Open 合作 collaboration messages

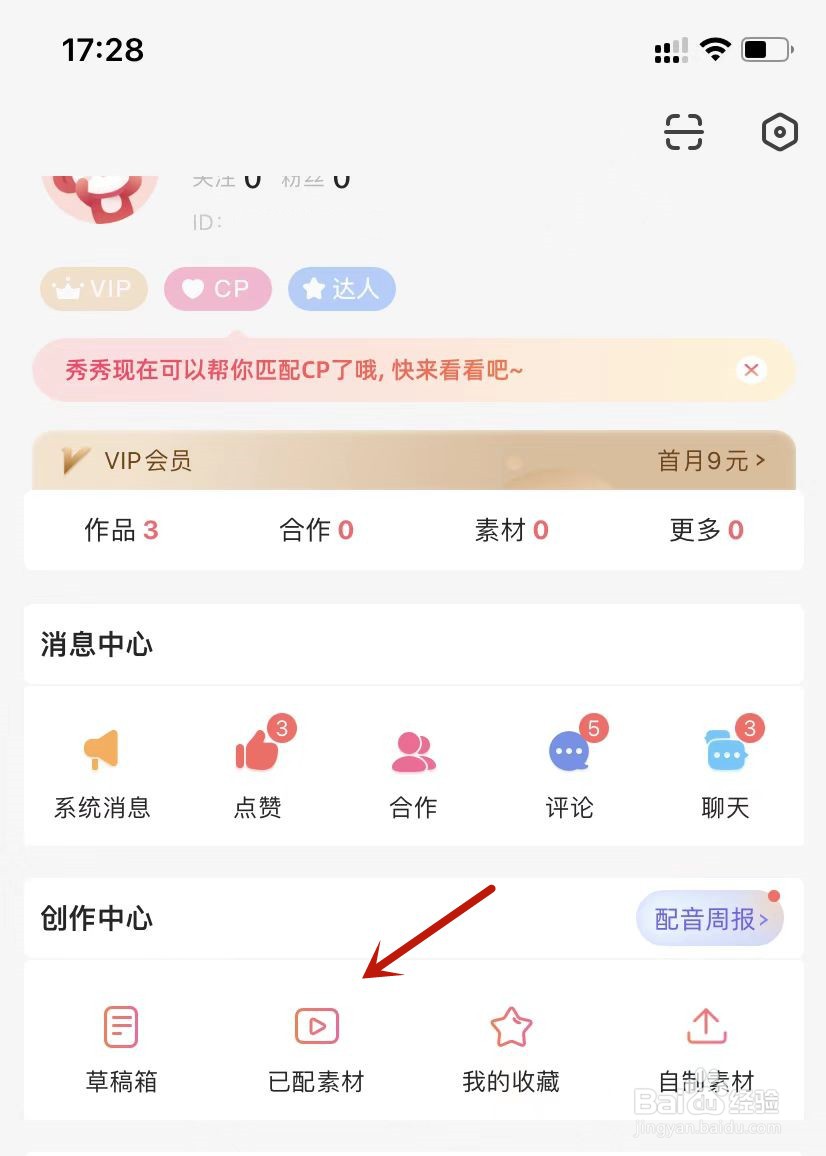click(413, 770)
